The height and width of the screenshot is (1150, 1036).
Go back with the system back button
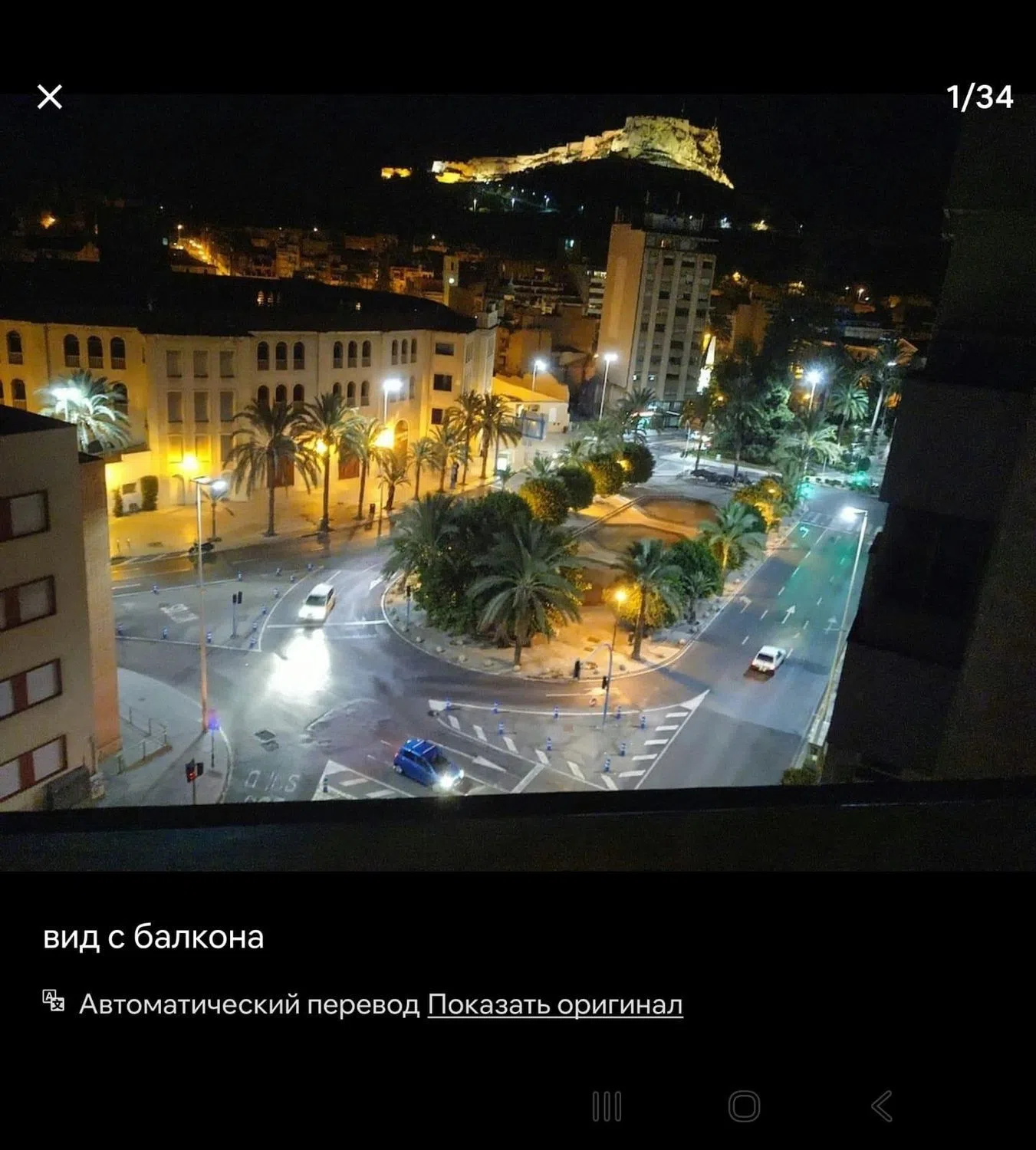(882, 1106)
